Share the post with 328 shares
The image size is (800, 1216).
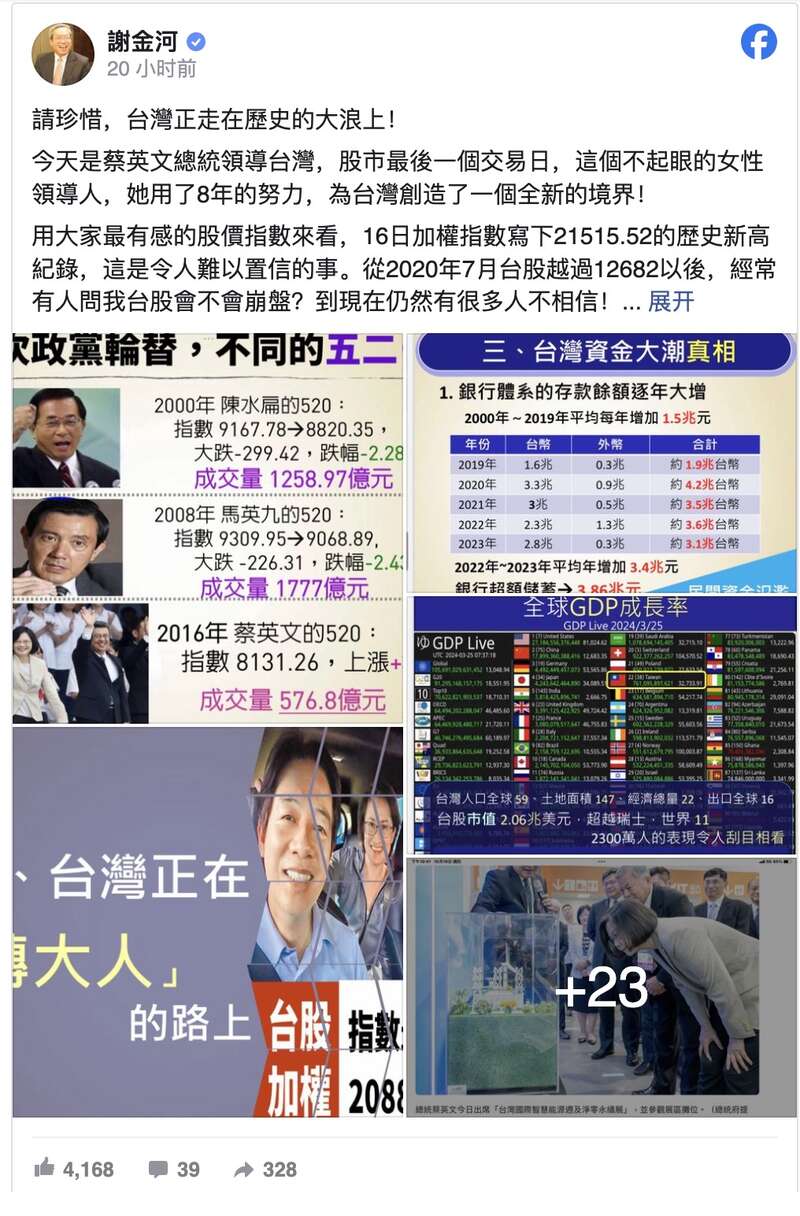(x=265, y=1169)
